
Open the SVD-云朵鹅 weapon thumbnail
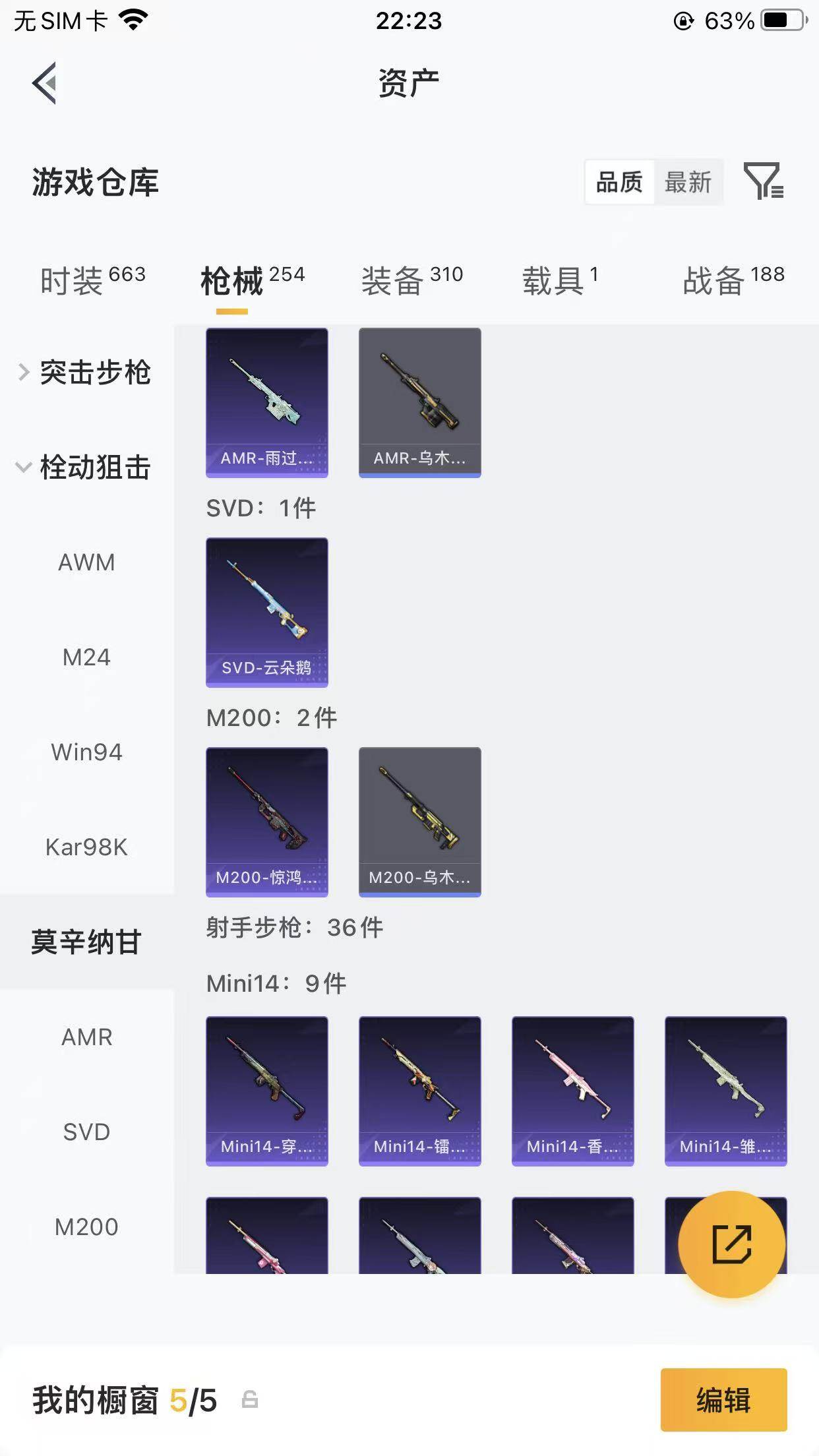tap(266, 612)
